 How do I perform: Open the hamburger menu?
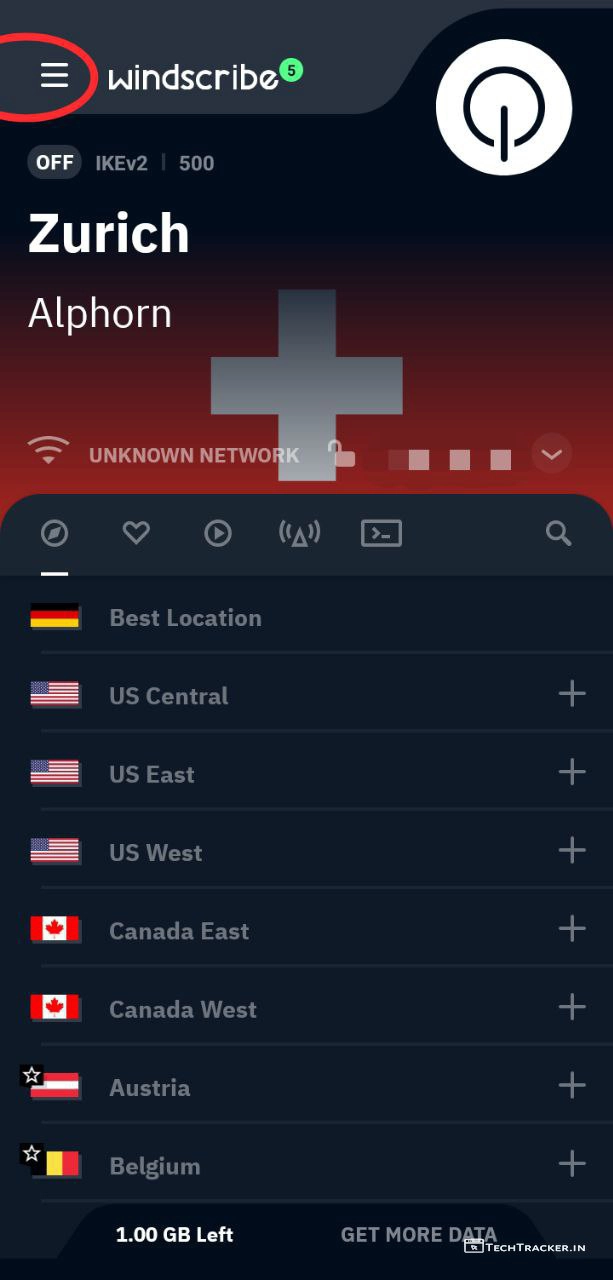point(54,75)
